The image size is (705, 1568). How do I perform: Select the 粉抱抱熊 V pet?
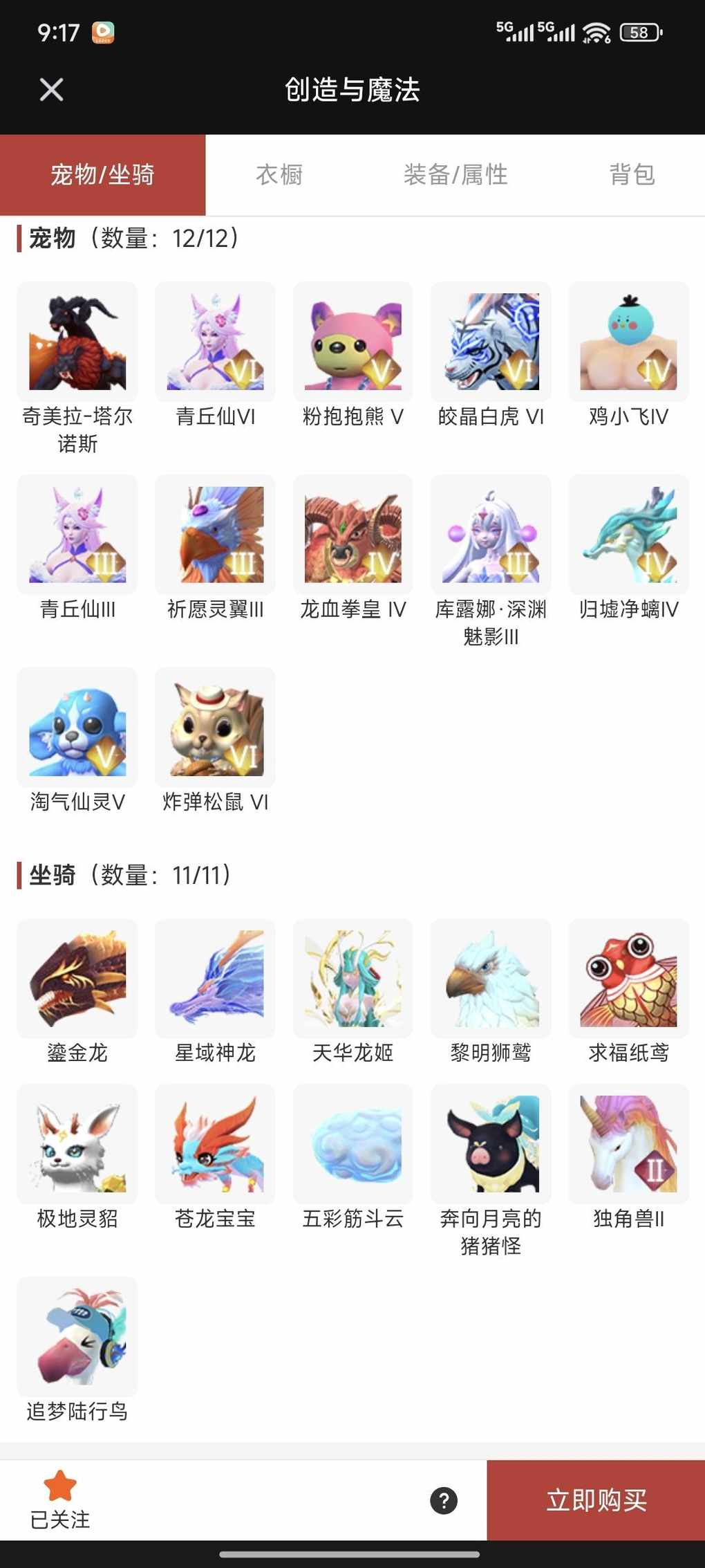click(x=353, y=342)
